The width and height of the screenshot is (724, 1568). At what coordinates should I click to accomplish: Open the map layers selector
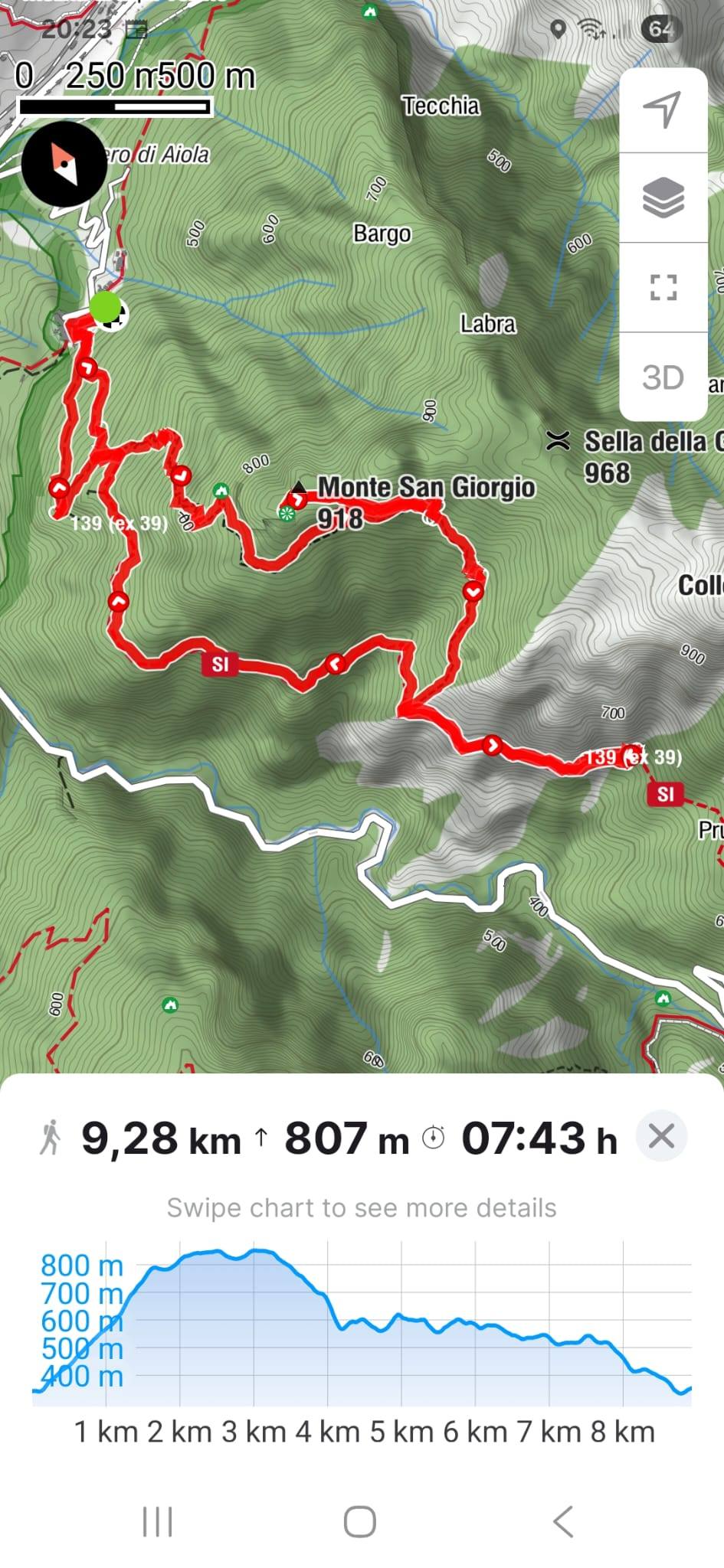[x=663, y=198]
